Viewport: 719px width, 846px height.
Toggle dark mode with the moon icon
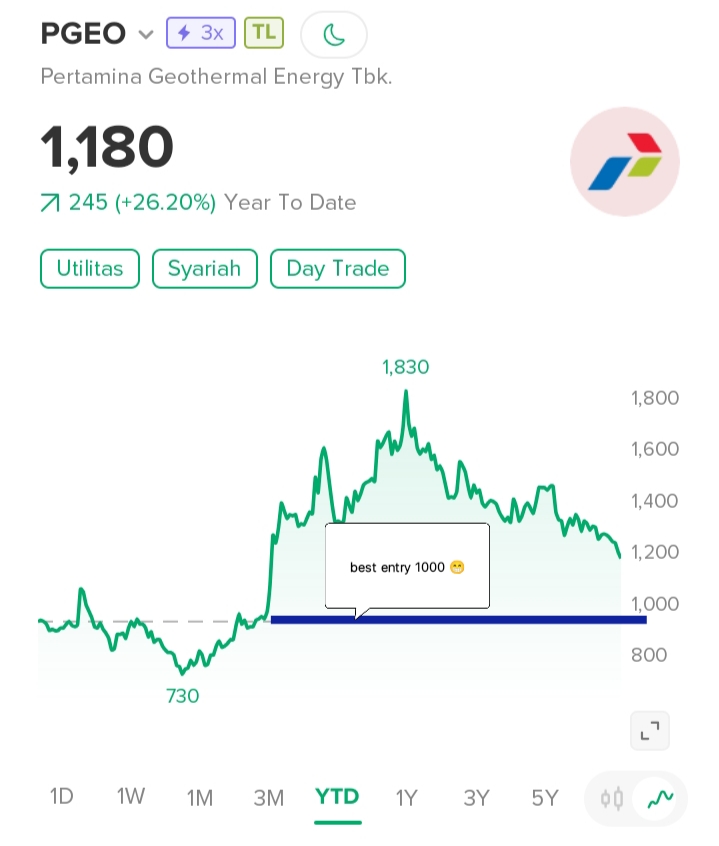point(334,35)
